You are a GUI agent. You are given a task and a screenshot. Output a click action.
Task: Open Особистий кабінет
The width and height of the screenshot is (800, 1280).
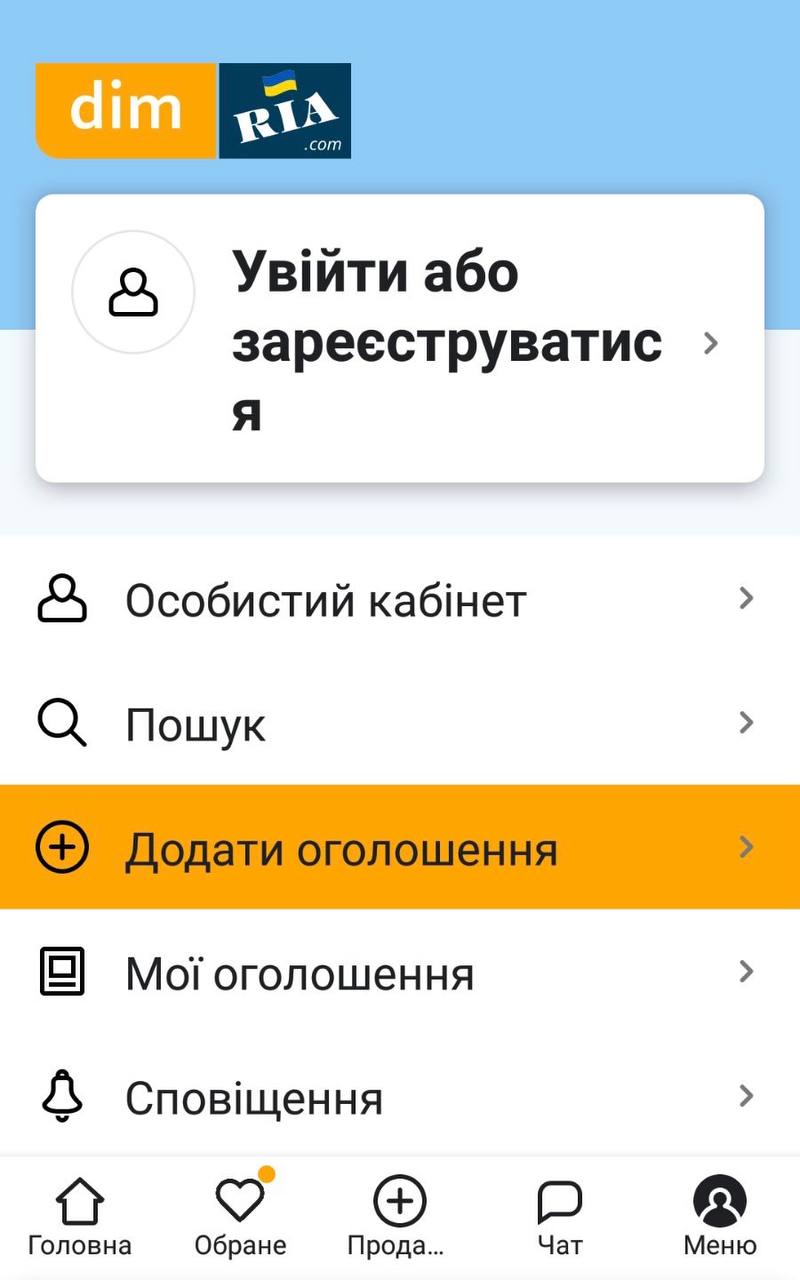click(x=400, y=600)
